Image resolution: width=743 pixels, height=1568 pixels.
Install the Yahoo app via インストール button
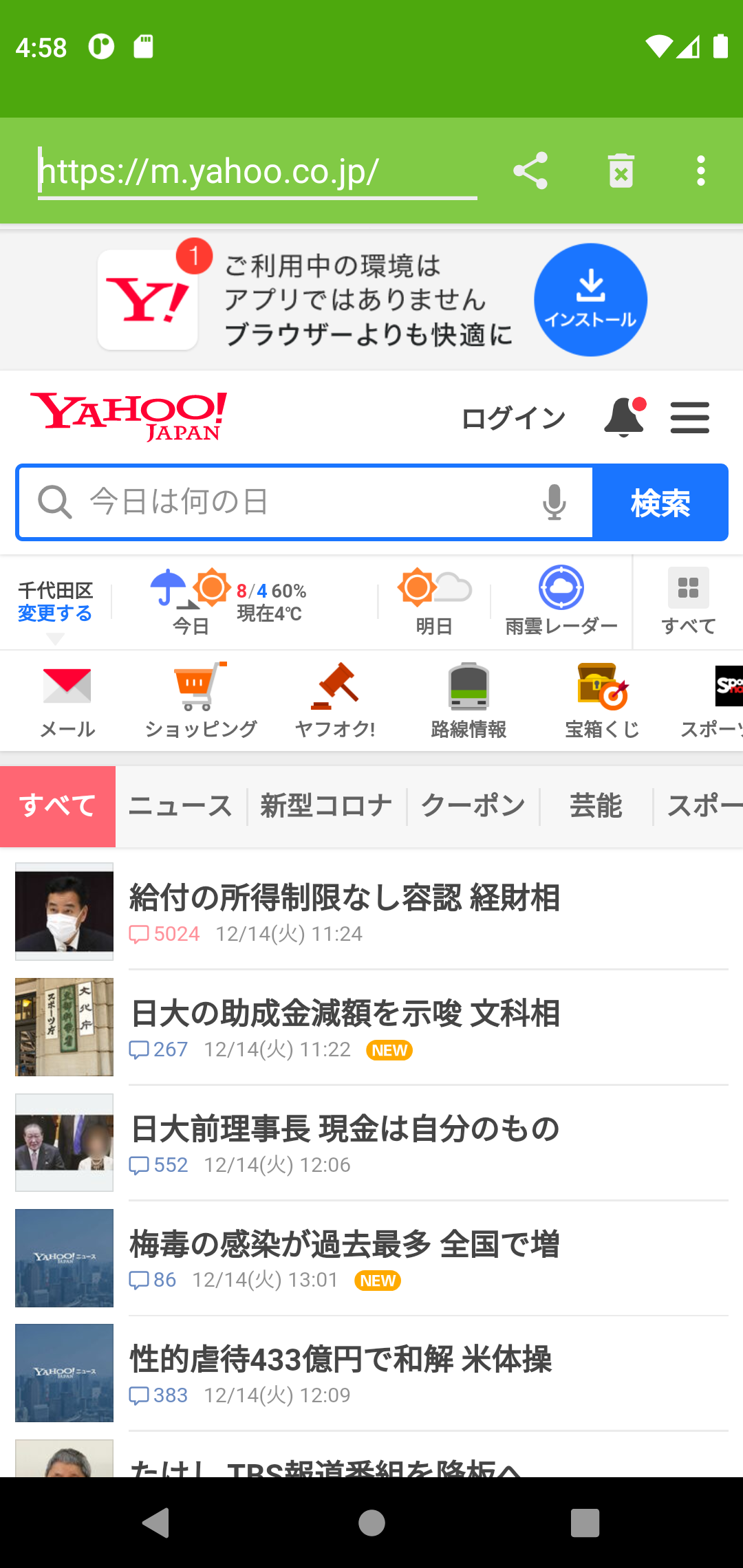tap(590, 300)
